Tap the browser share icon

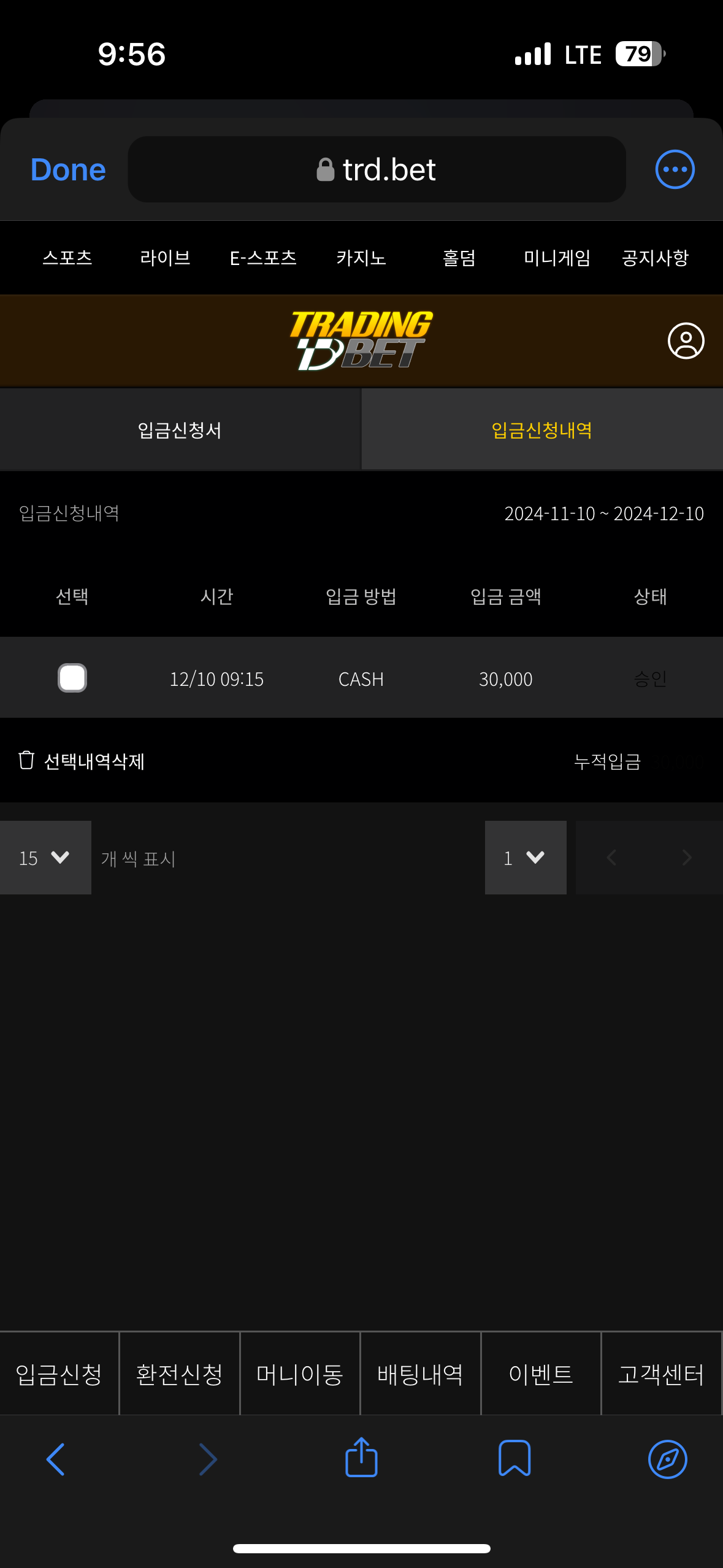(361, 1458)
